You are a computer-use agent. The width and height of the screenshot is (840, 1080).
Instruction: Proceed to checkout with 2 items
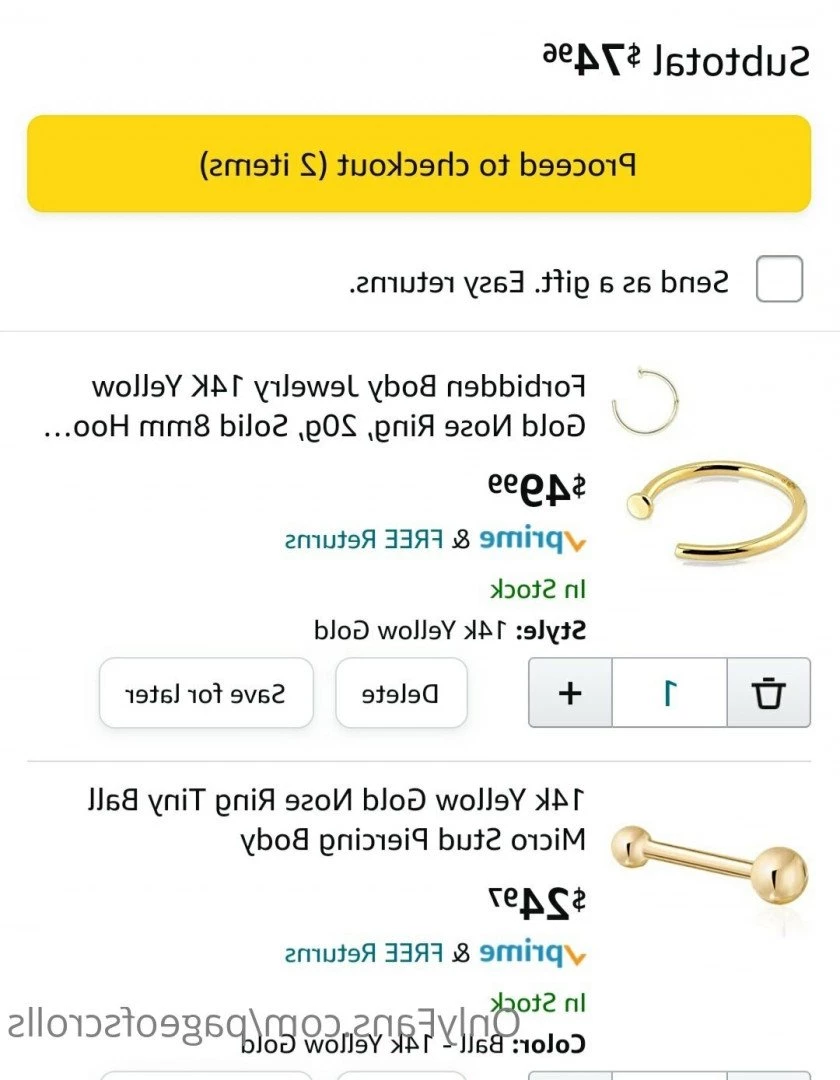pos(418,164)
